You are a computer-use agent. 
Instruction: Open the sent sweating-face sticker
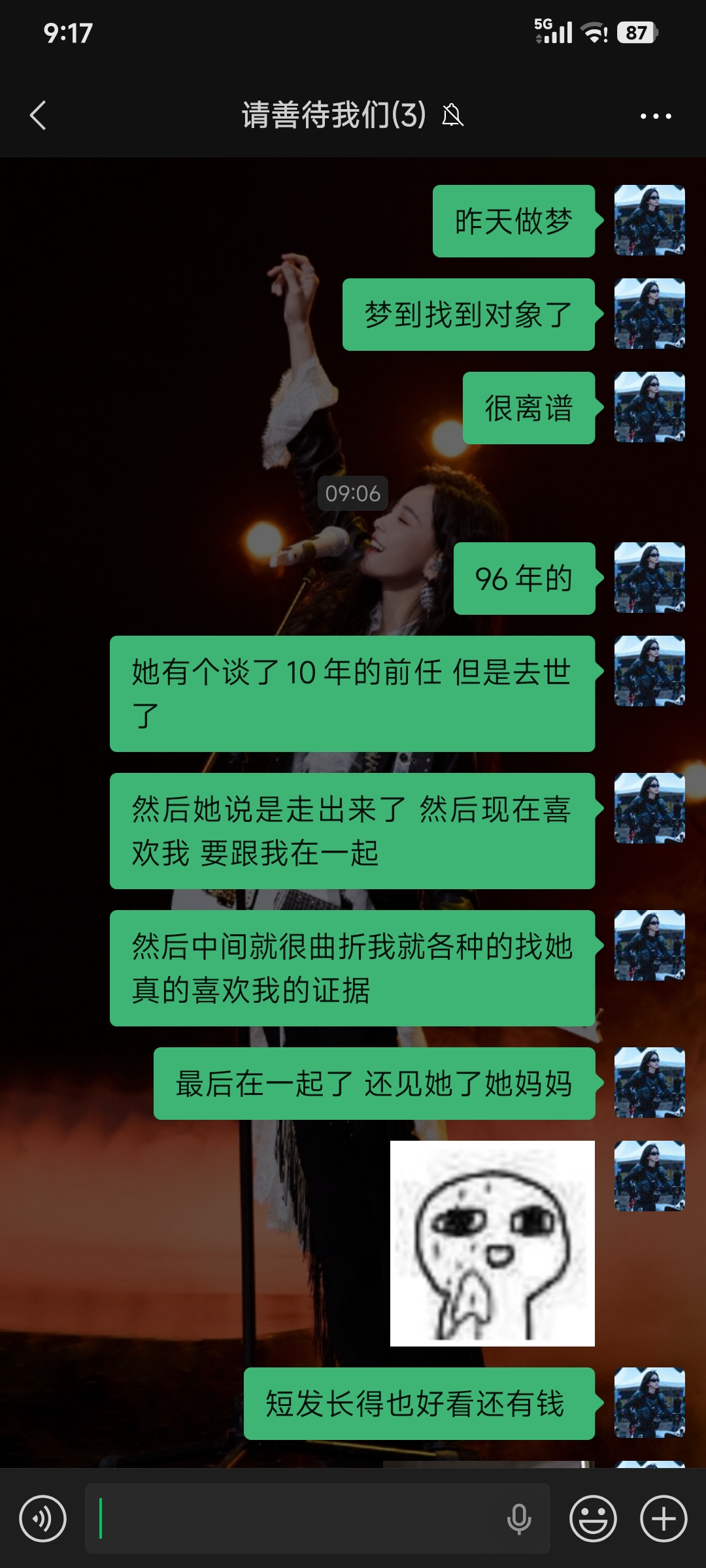492,1243
